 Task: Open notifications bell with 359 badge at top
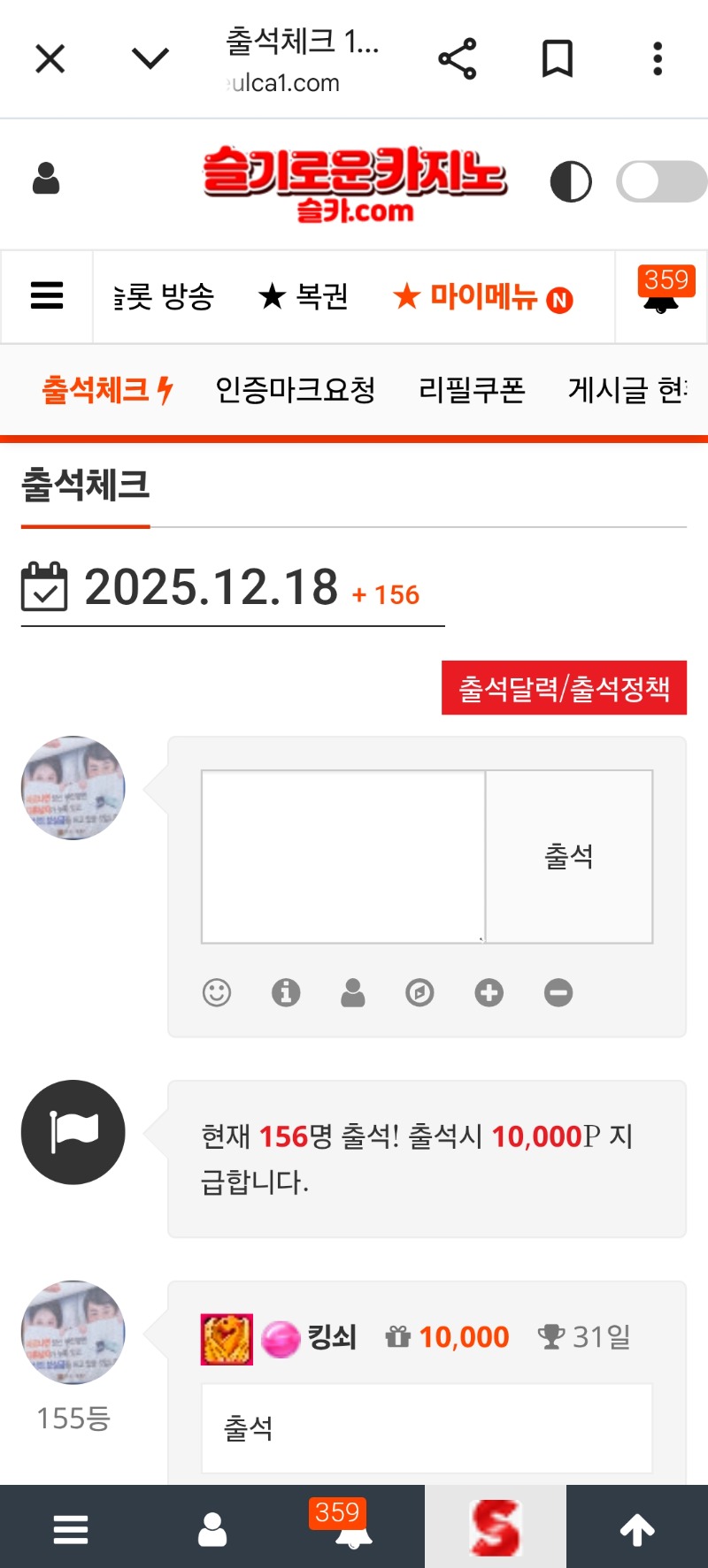pos(661,295)
